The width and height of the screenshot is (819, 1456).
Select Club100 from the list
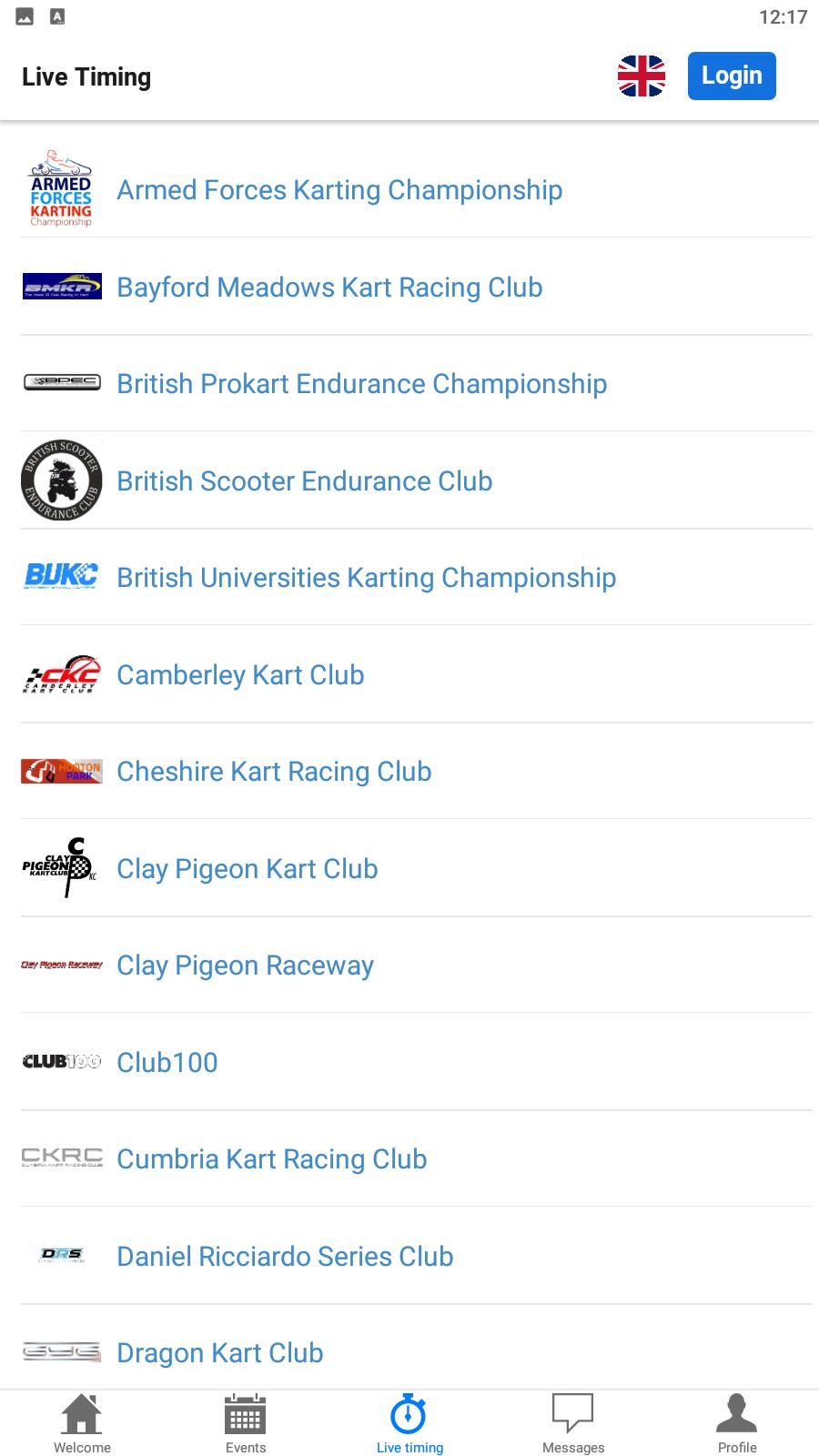(x=417, y=1062)
